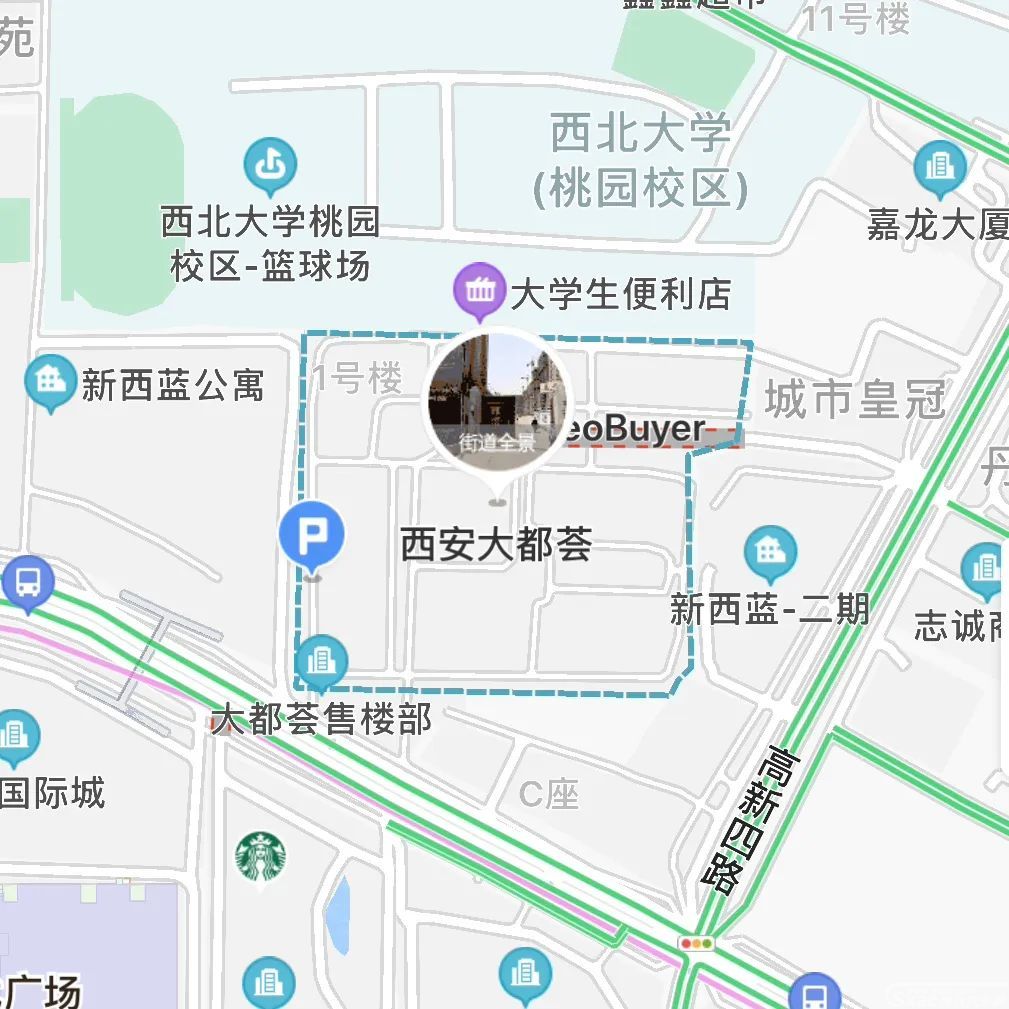Tap the 大都荟售楼部 building marker

pos(320,662)
